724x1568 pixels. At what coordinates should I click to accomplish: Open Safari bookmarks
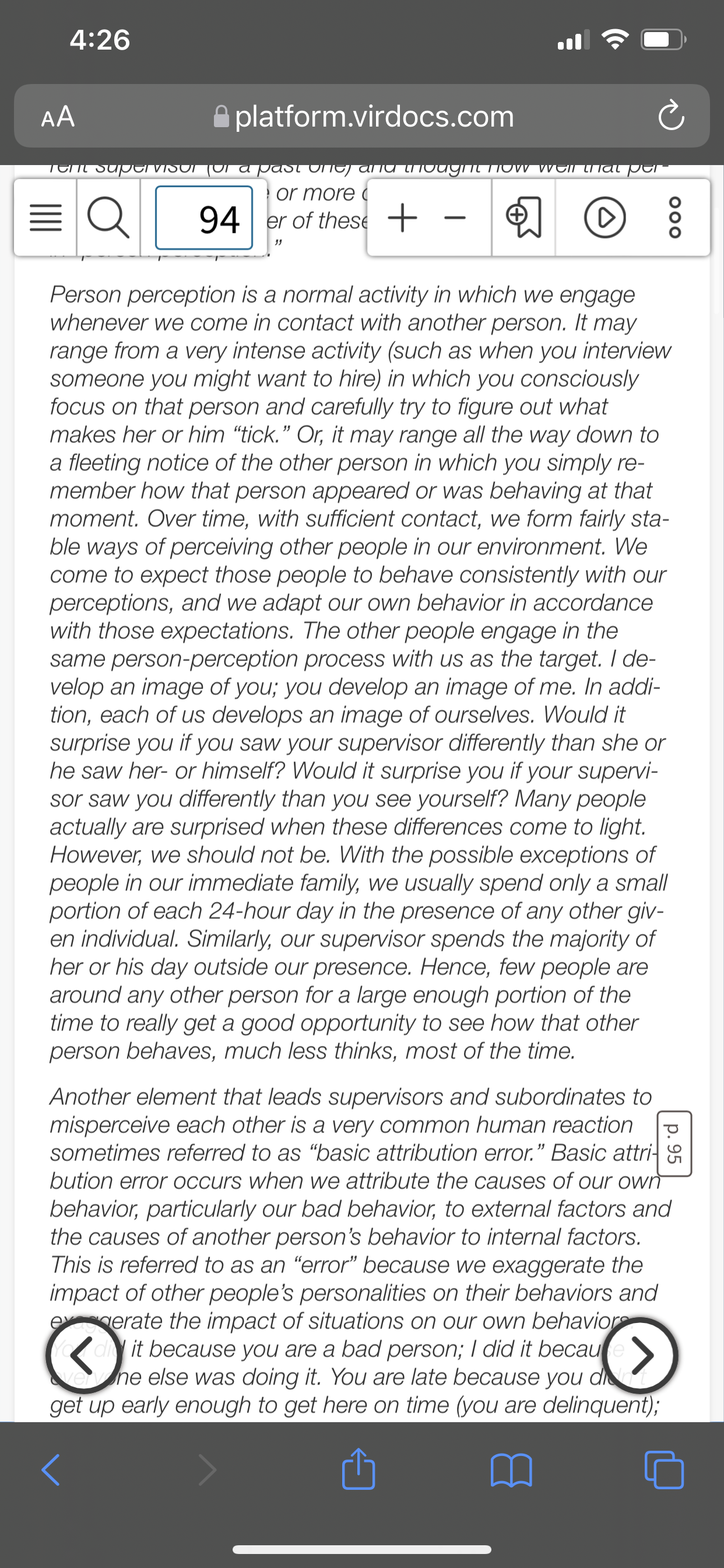[511, 1470]
